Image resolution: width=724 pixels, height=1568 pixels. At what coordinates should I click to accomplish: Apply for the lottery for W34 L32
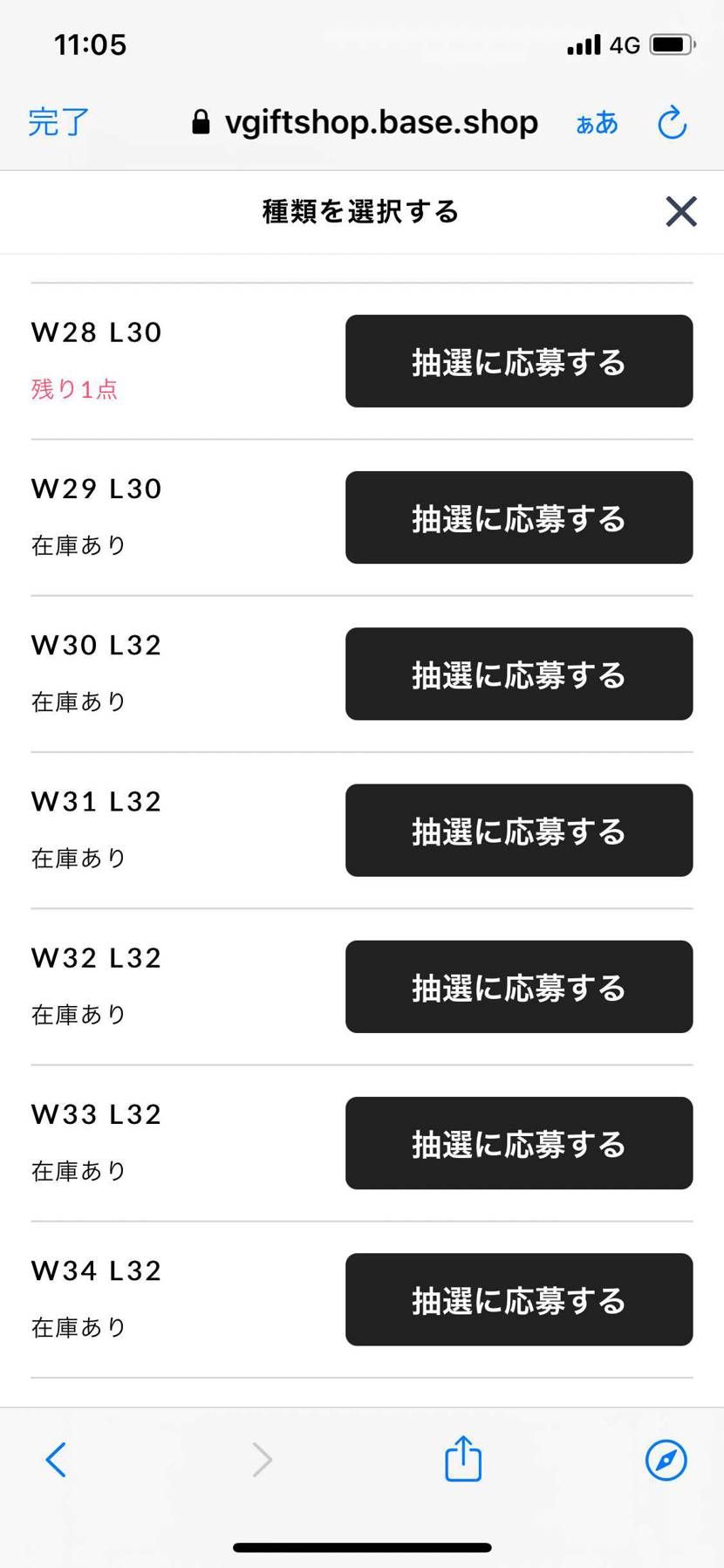pyautogui.click(x=518, y=1299)
